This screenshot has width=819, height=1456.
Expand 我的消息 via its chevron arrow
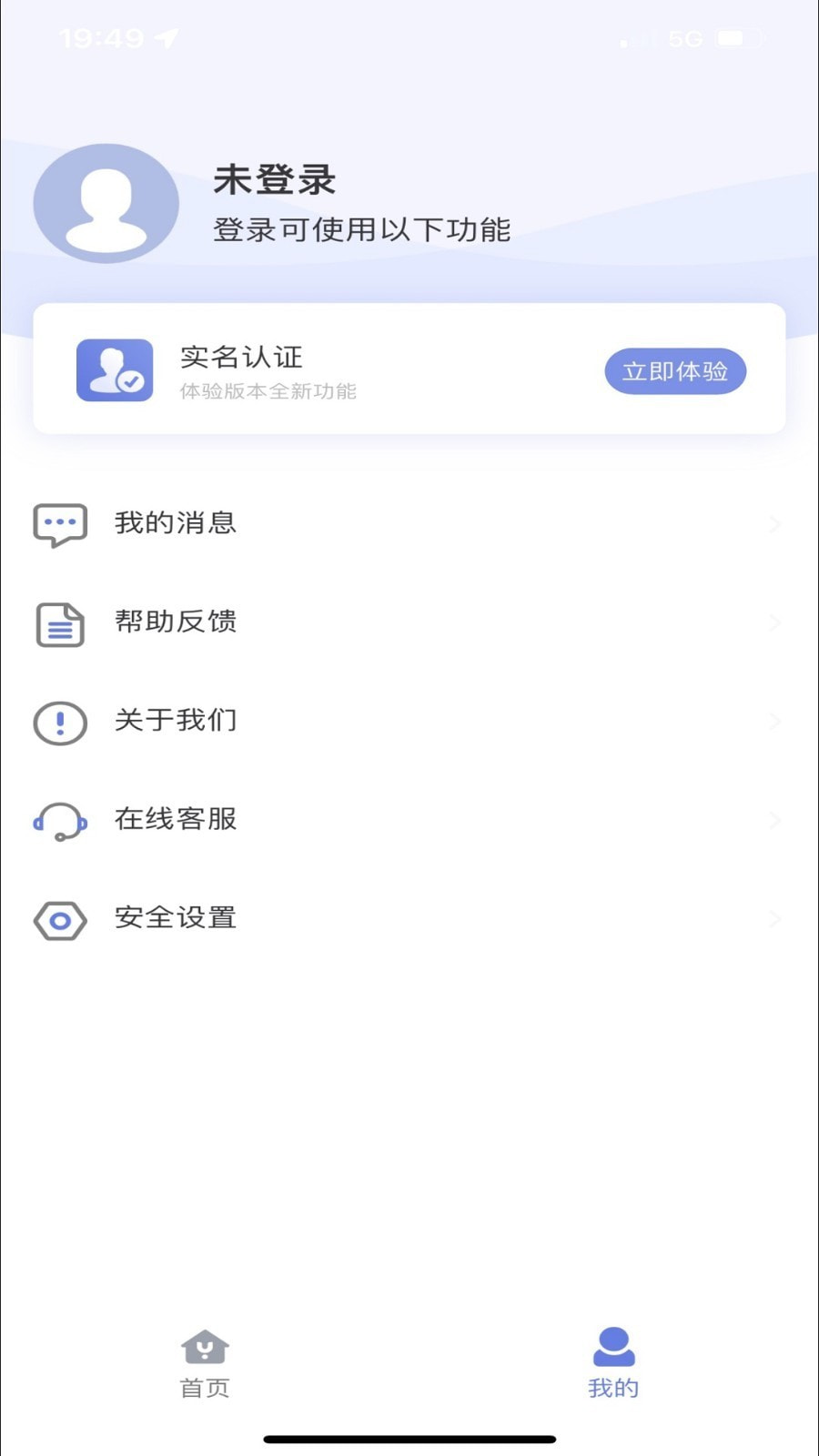[x=774, y=524]
